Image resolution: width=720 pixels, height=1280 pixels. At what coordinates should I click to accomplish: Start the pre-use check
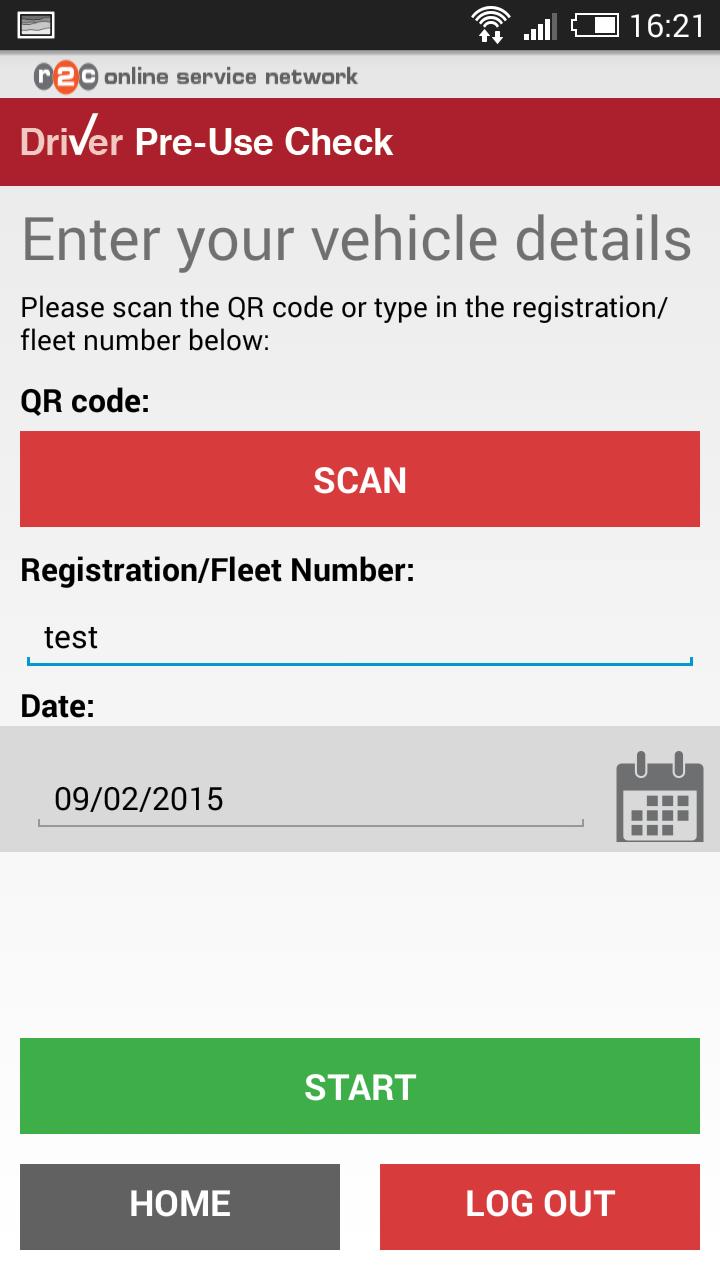[360, 1086]
